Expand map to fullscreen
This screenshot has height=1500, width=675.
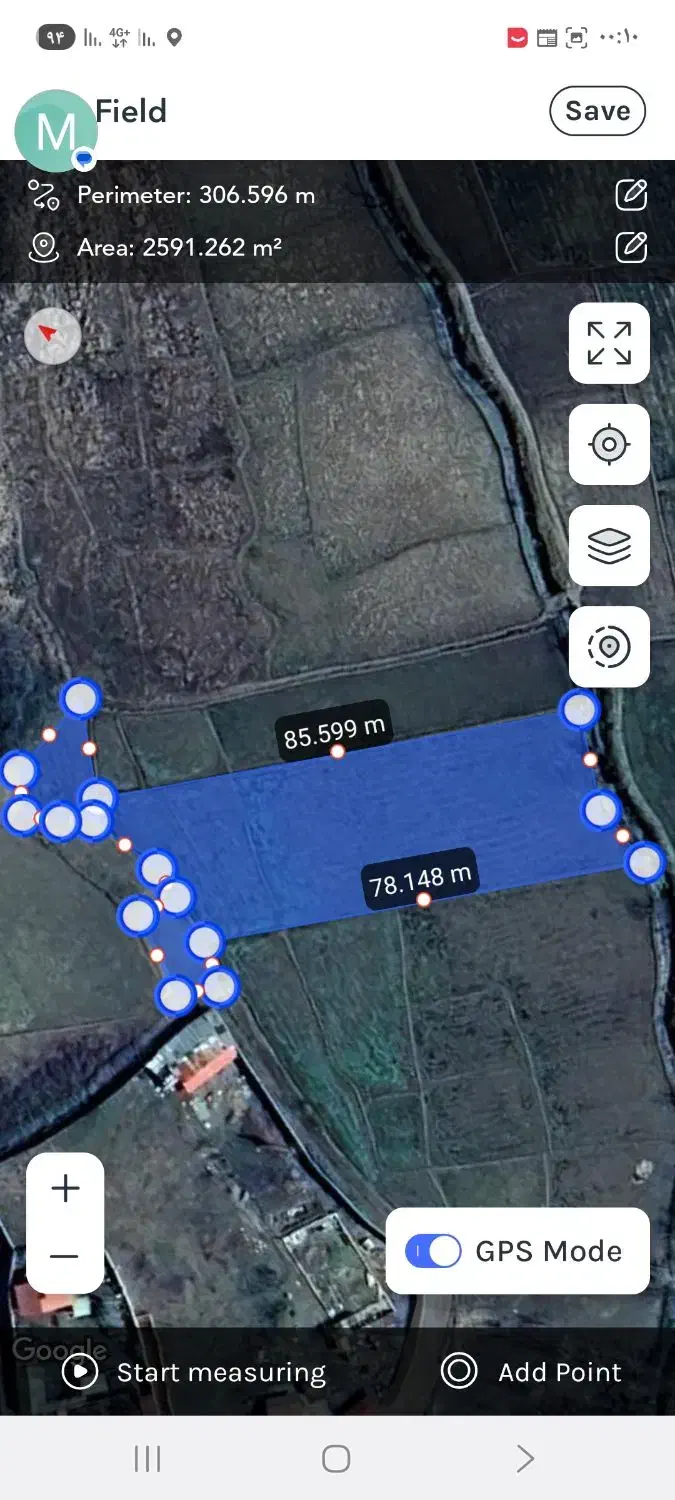coord(609,343)
